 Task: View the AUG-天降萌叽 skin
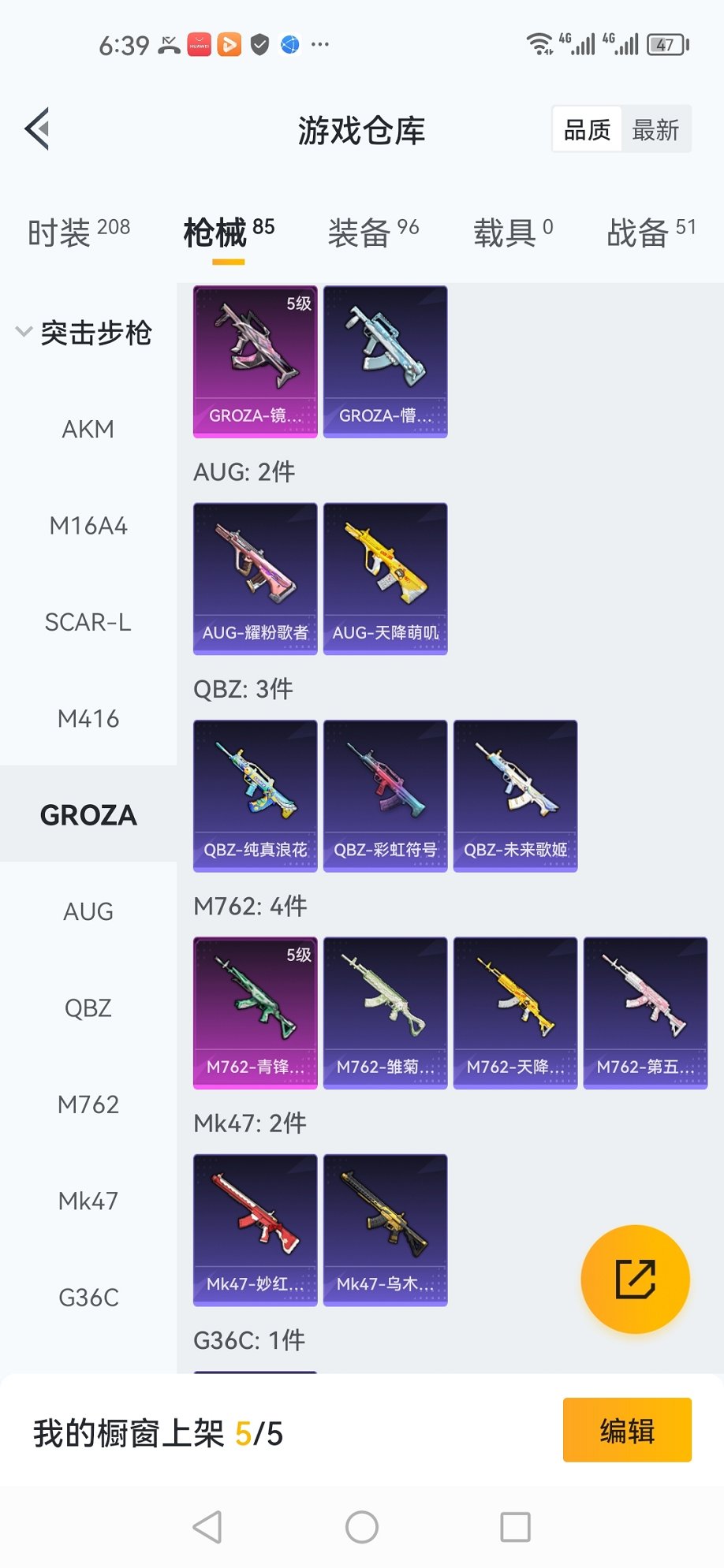point(386,579)
